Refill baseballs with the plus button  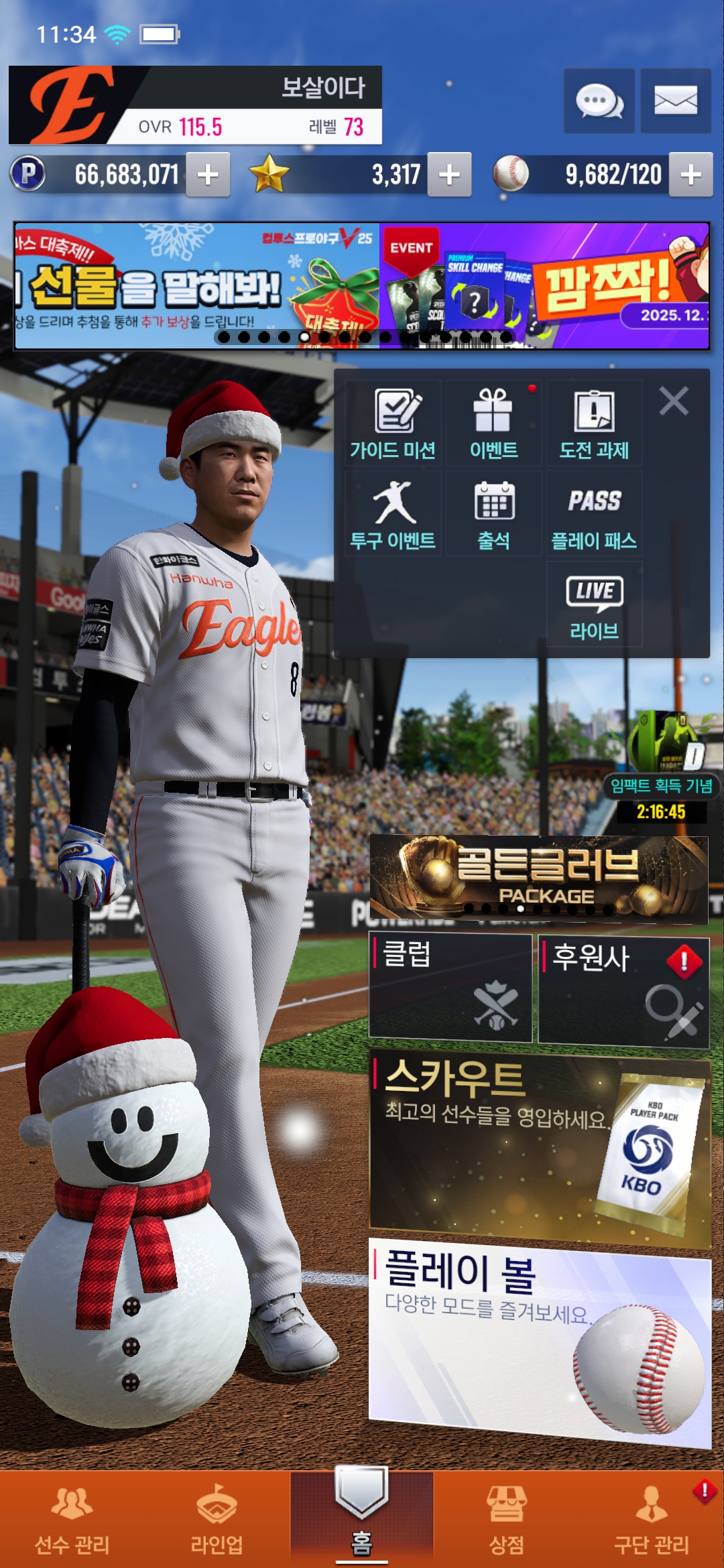[x=690, y=175]
